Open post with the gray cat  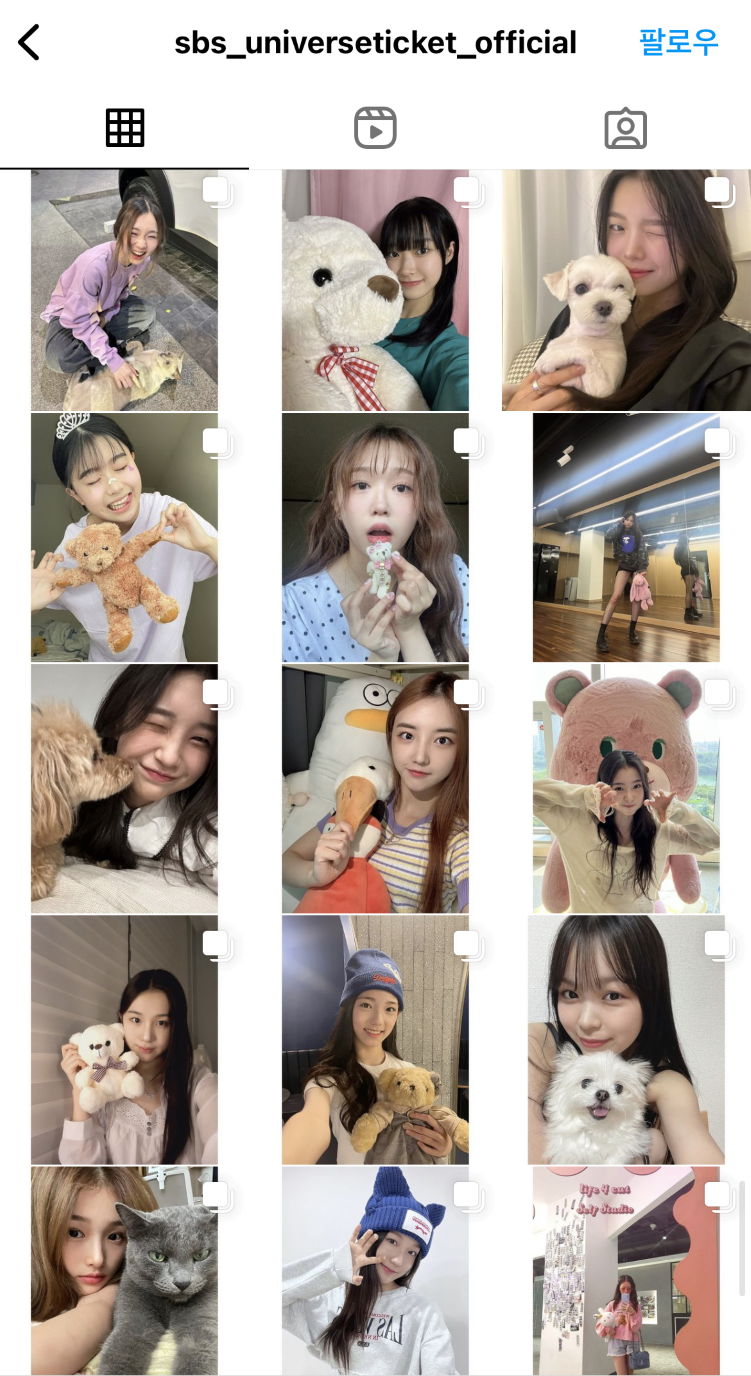click(x=124, y=1270)
